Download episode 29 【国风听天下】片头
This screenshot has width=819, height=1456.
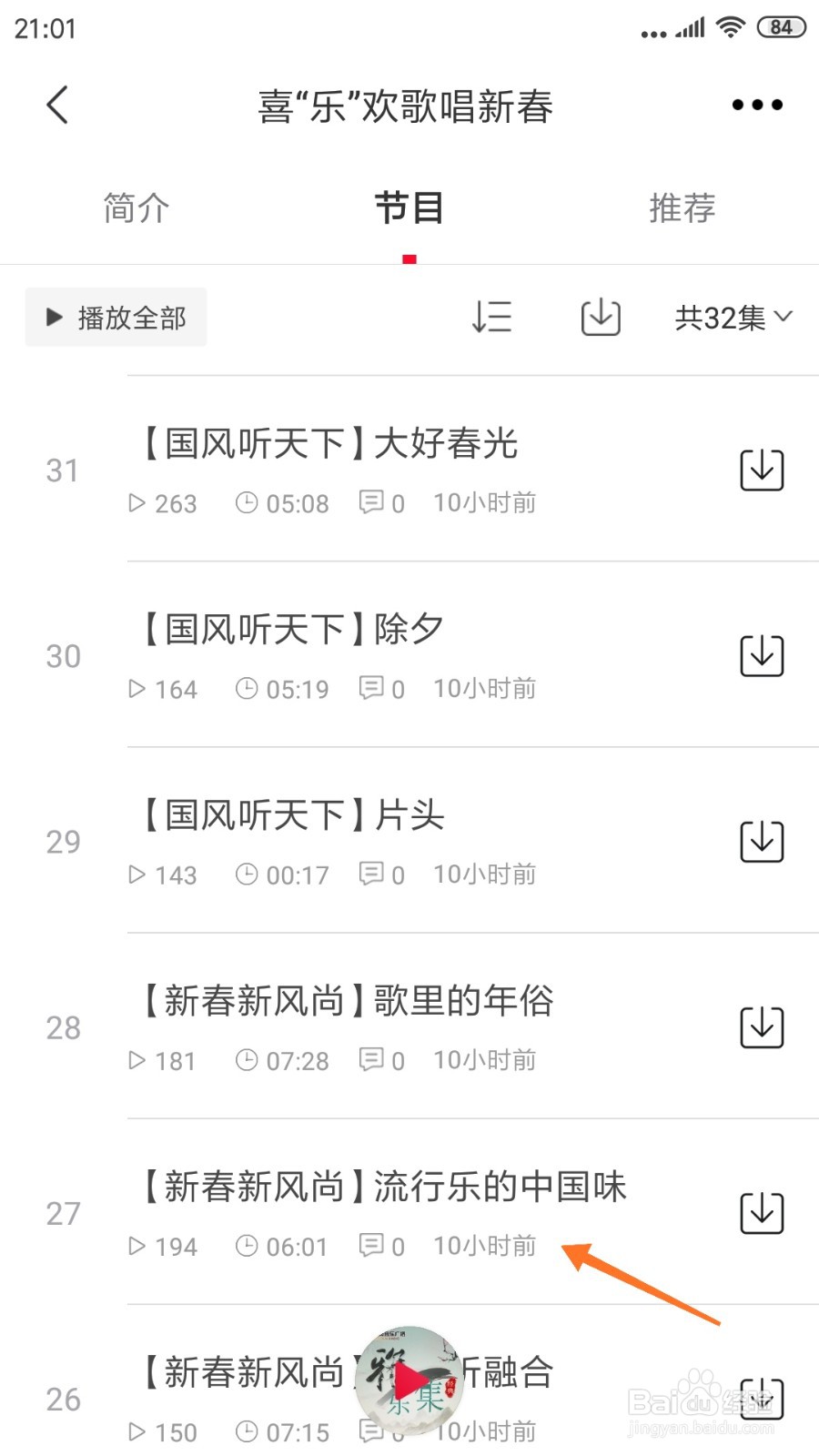tap(762, 841)
